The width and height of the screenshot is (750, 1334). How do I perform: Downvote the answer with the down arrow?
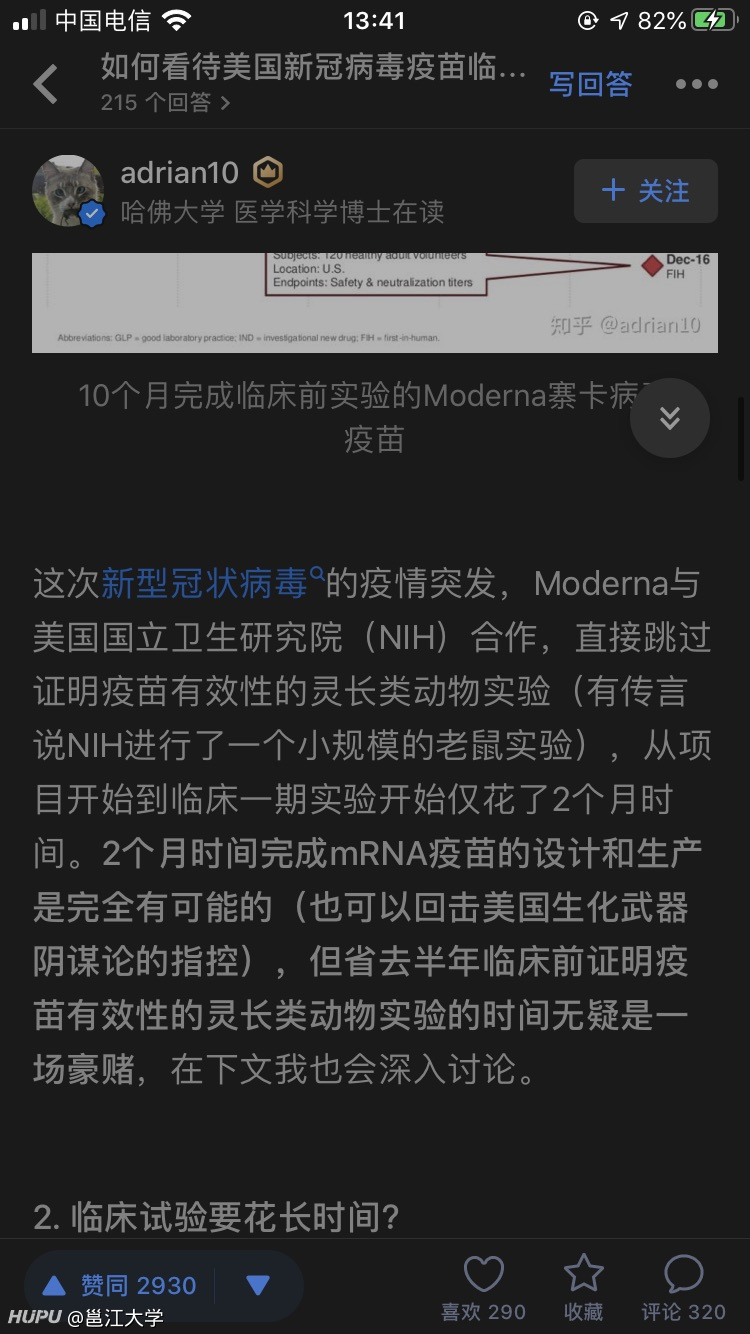point(258,1285)
